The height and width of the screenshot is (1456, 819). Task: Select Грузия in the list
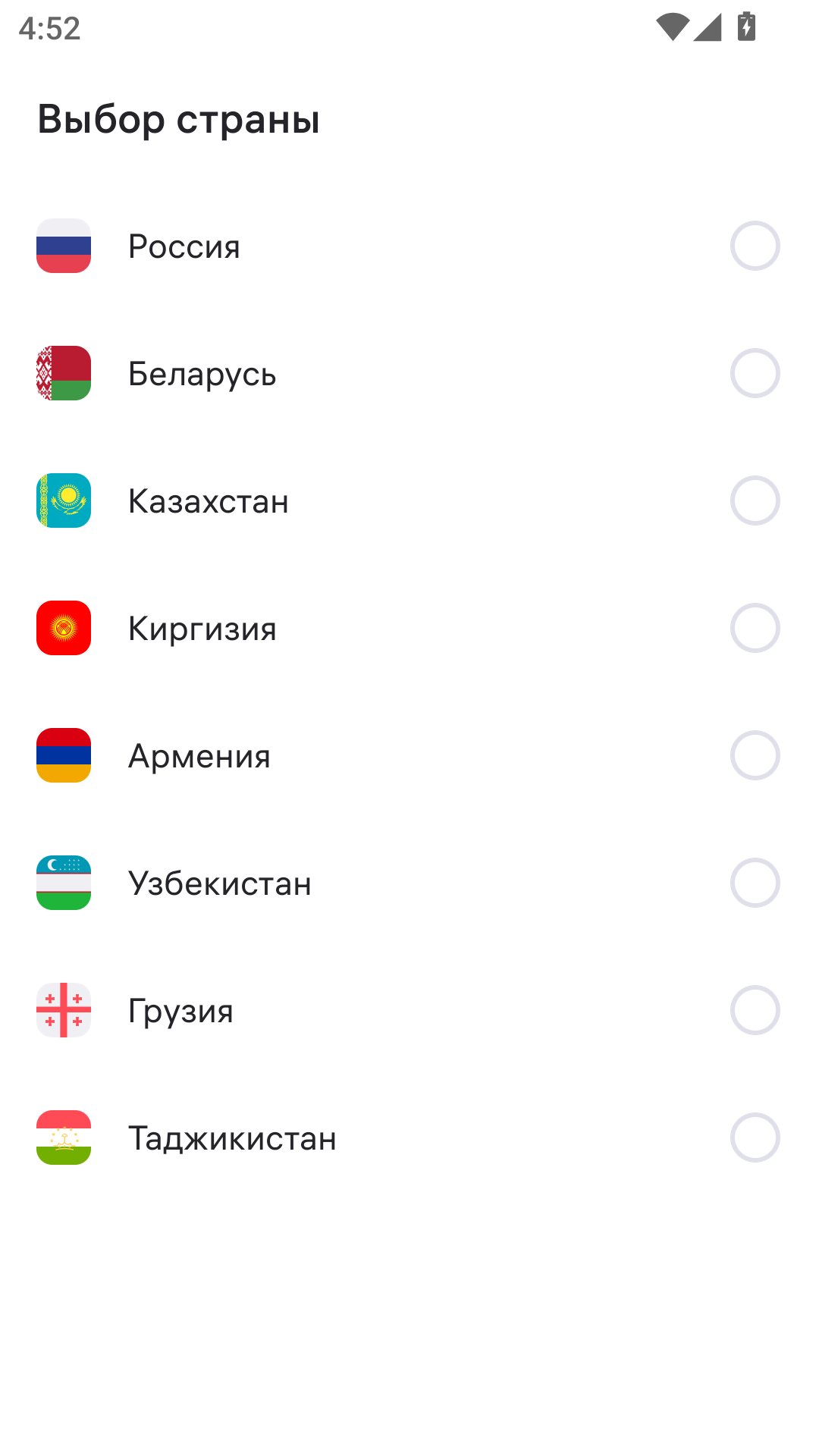(x=755, y=1010)
